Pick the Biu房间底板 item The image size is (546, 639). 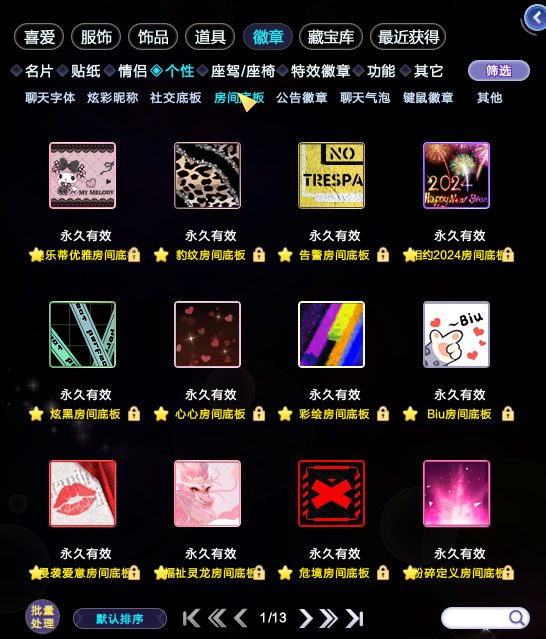pyautogui.click(x=456, y=334)
